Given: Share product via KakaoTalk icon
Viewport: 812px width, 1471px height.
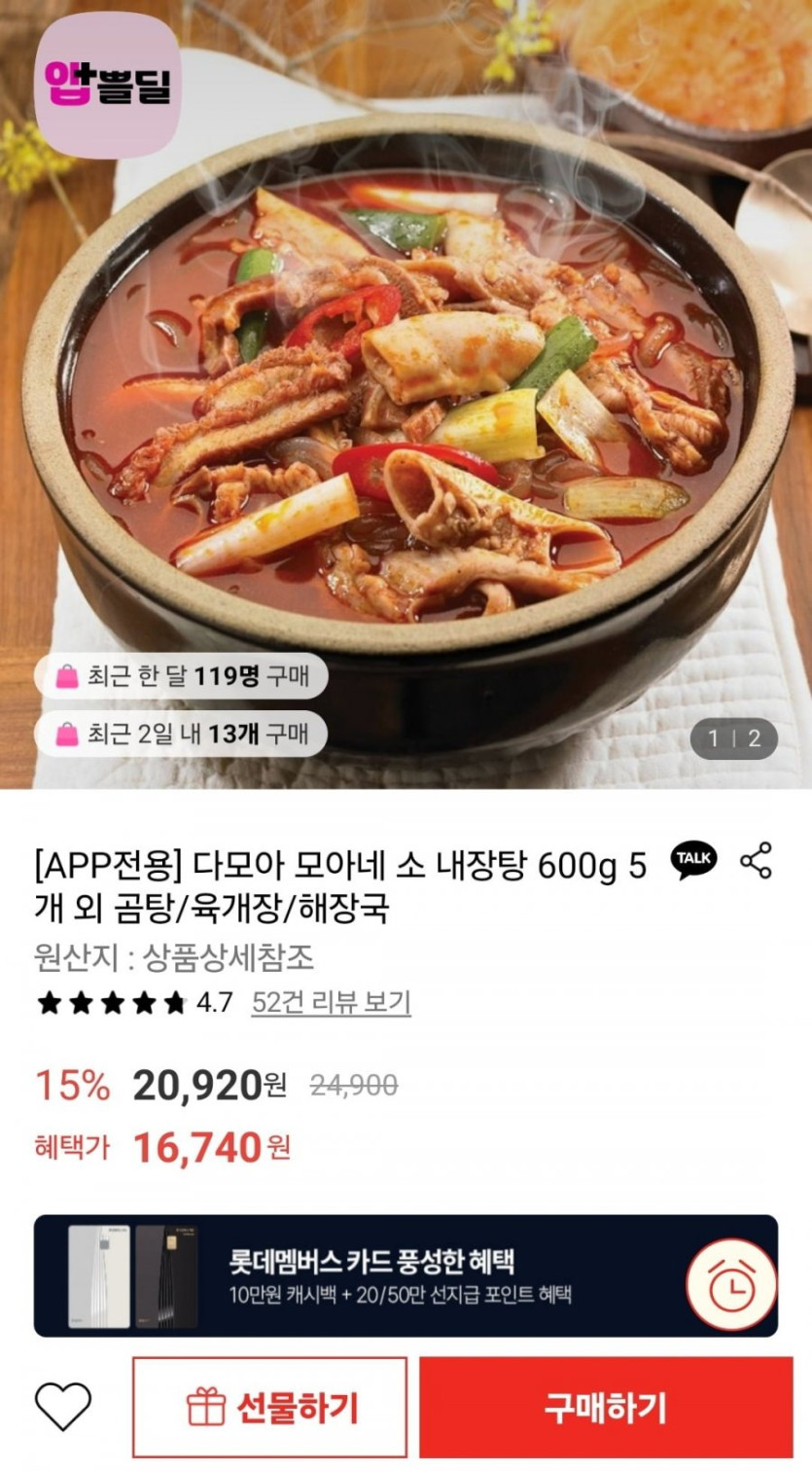Looking at the screenshot, I should coord(693,860).
